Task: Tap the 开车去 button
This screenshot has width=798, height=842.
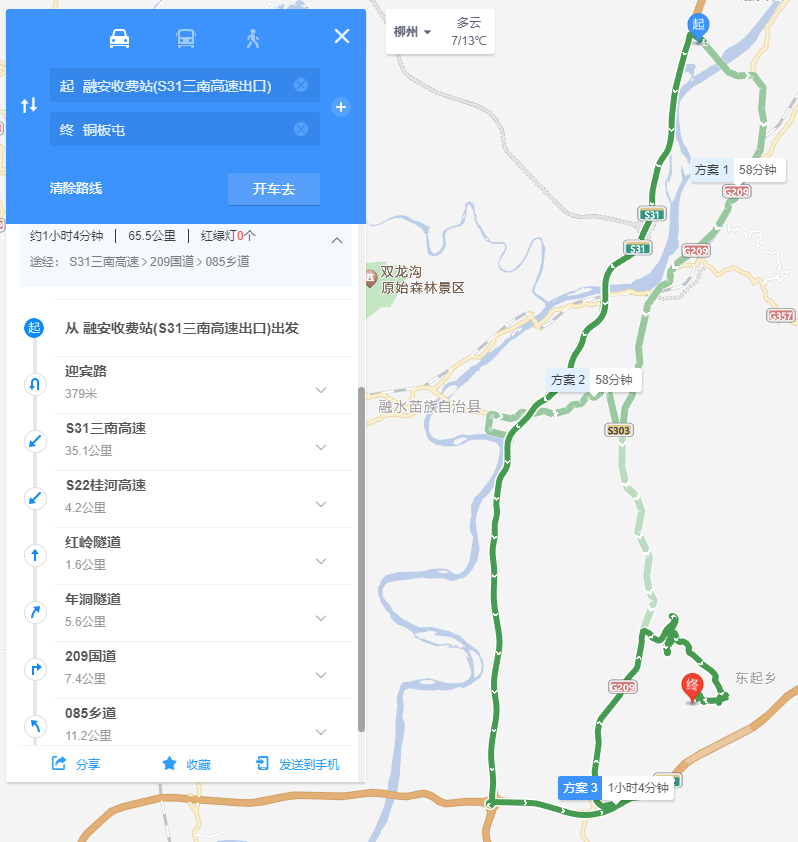Action: tap(273, 189)
